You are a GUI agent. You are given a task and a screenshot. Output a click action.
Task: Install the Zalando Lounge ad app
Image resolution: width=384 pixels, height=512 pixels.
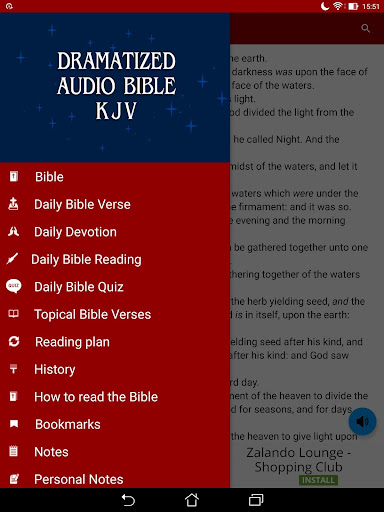[x=318, y=480]
